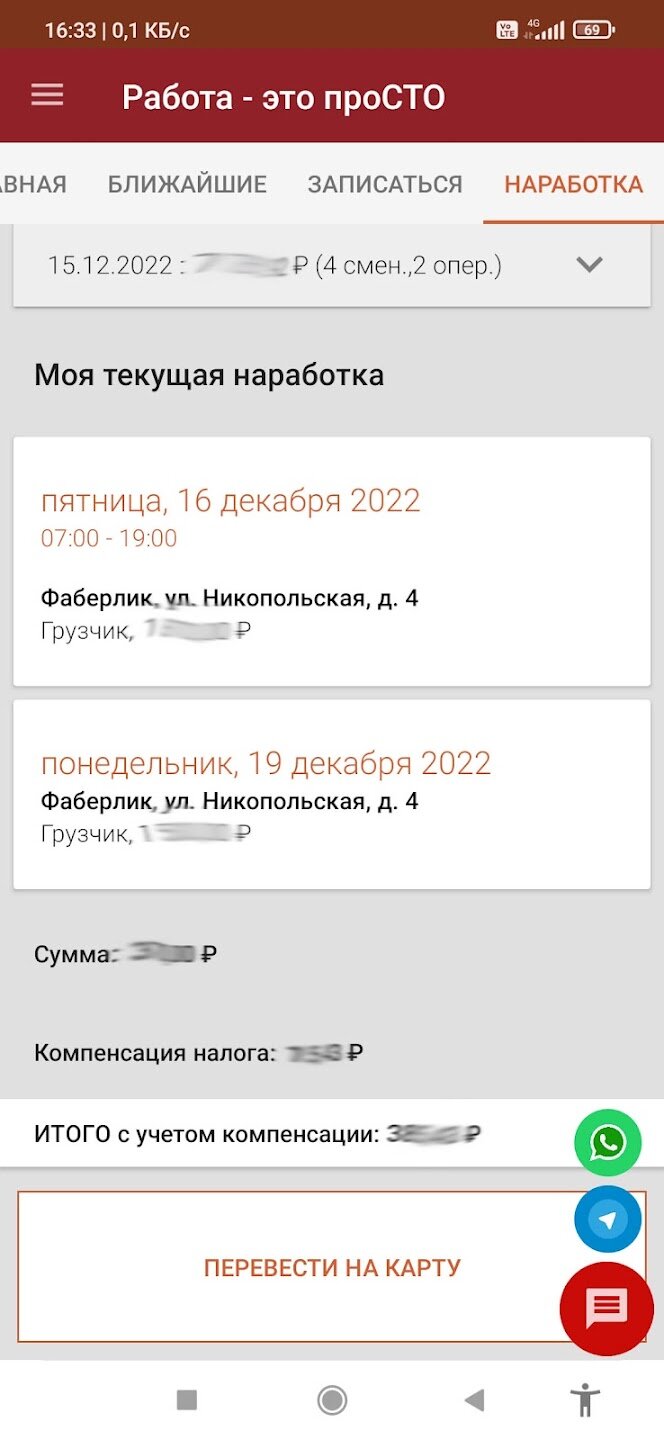Screen dimensions: 664x1440
Task: Go back with the system back button
Action: tap(475, 1401)
